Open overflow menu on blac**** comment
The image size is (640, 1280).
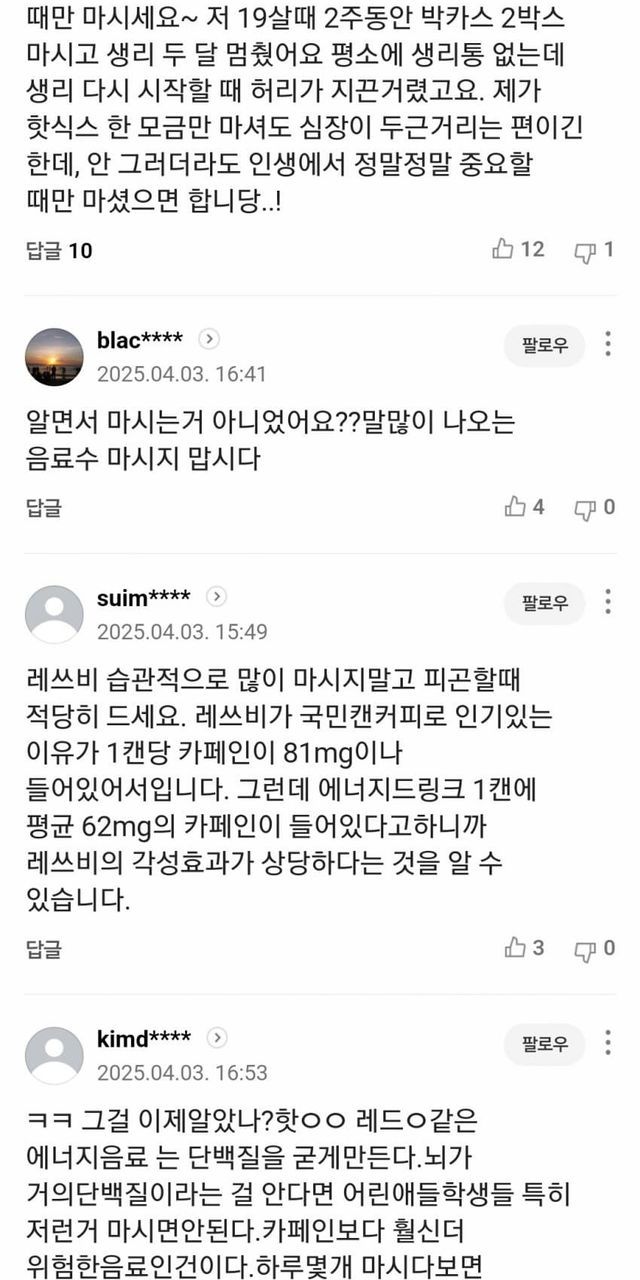pos(608,345)
